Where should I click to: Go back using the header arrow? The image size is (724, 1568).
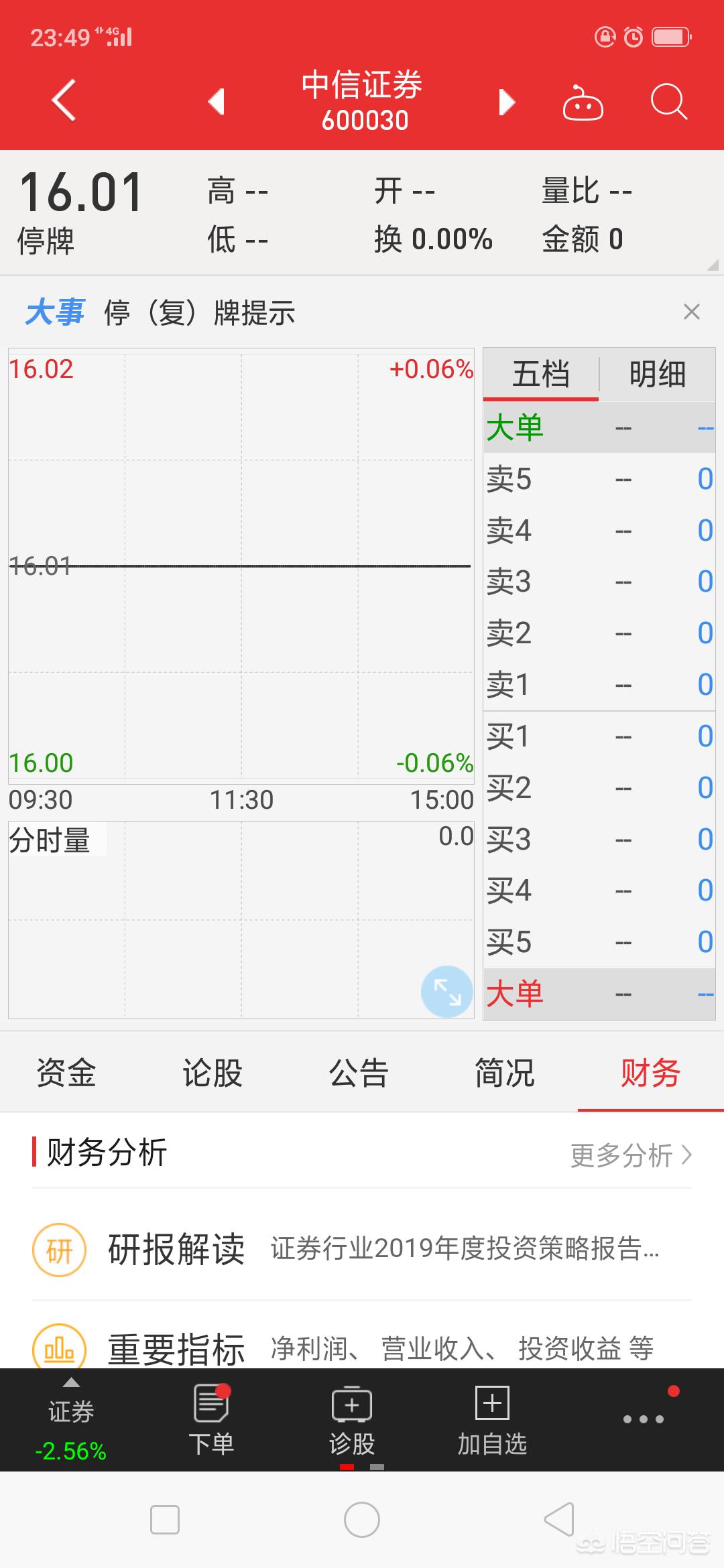pyautogui.click(x=64, y=101)
